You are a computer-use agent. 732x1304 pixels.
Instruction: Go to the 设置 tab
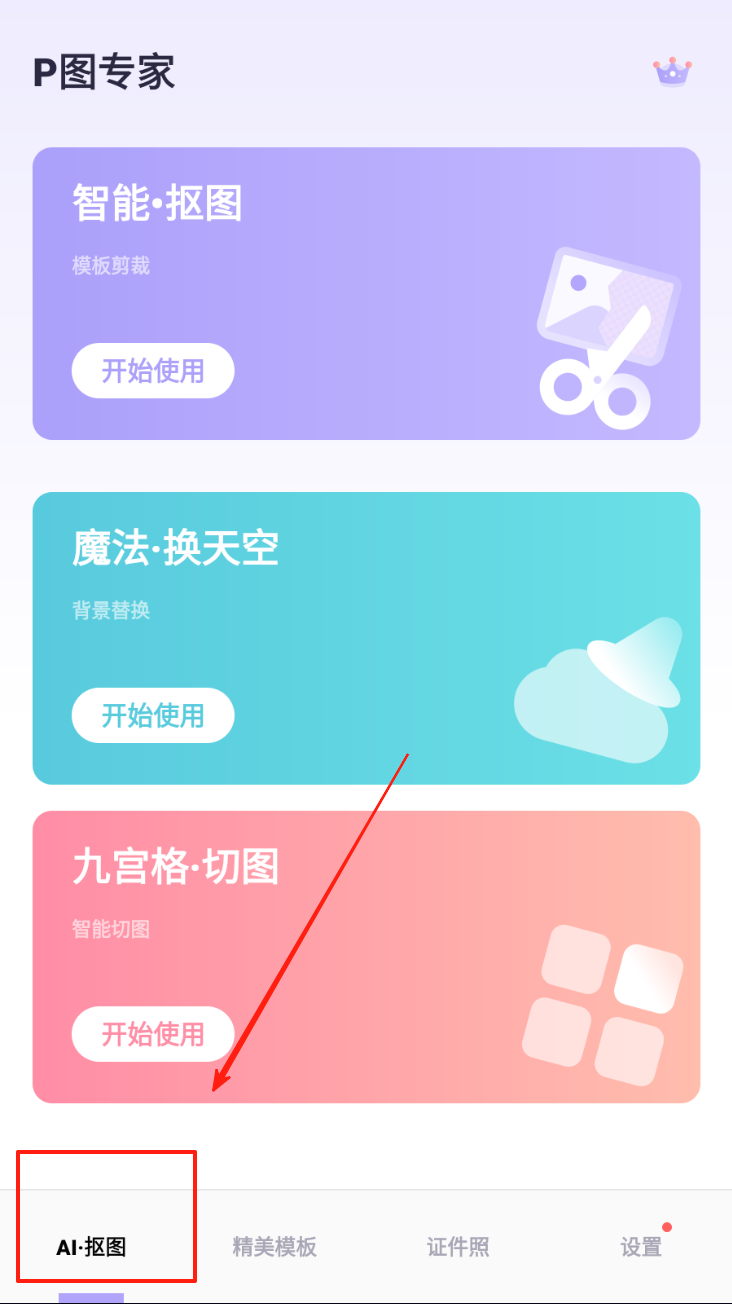(641, 1247)
